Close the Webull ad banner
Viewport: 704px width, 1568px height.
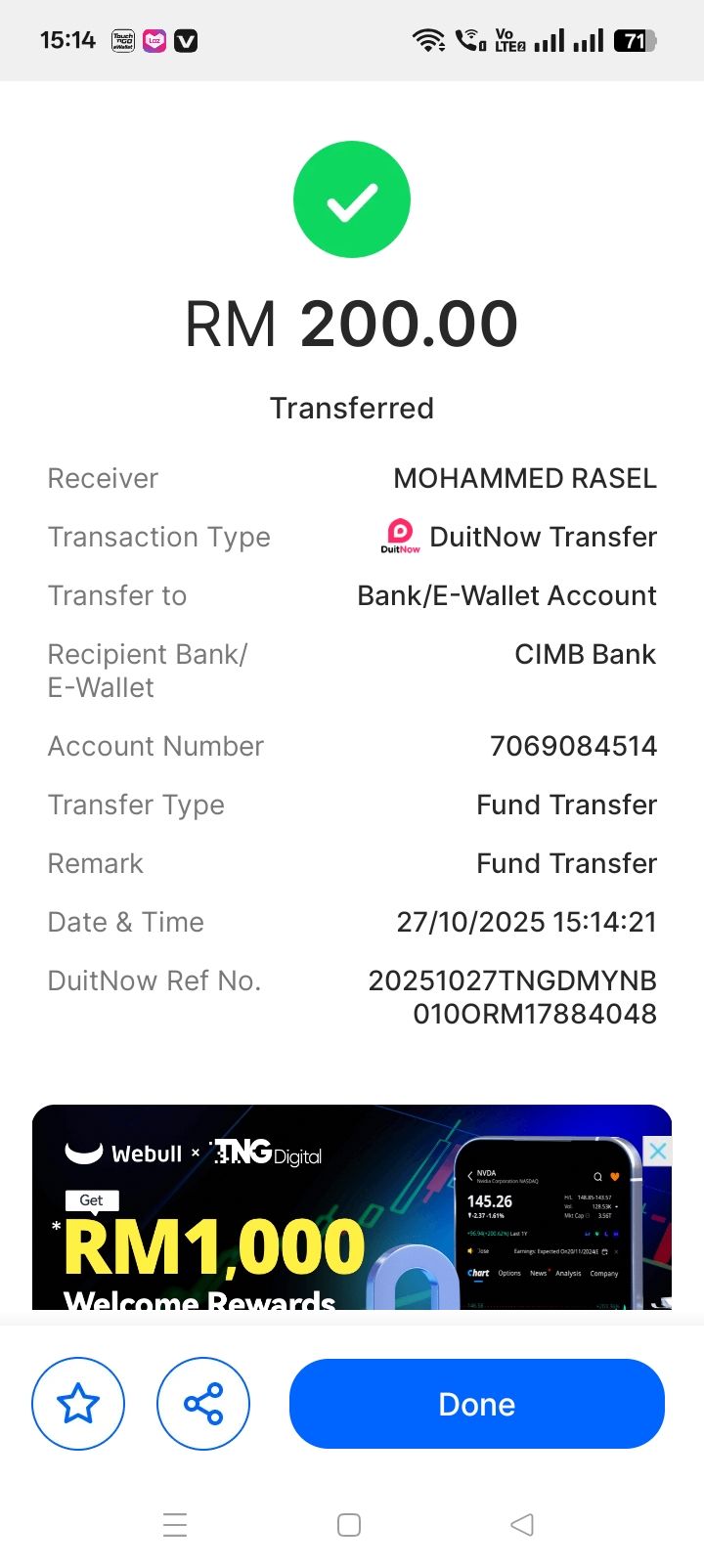tap(658, 1152)
